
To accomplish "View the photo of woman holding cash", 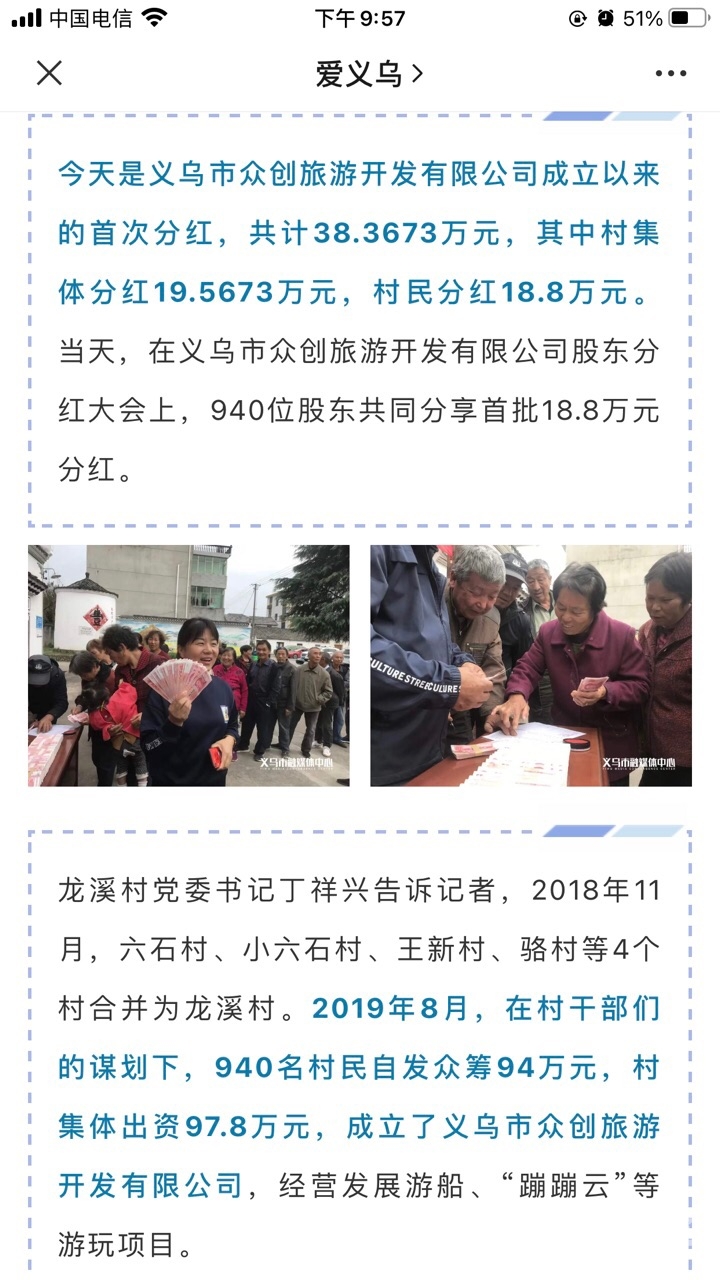I will [189, 665].
